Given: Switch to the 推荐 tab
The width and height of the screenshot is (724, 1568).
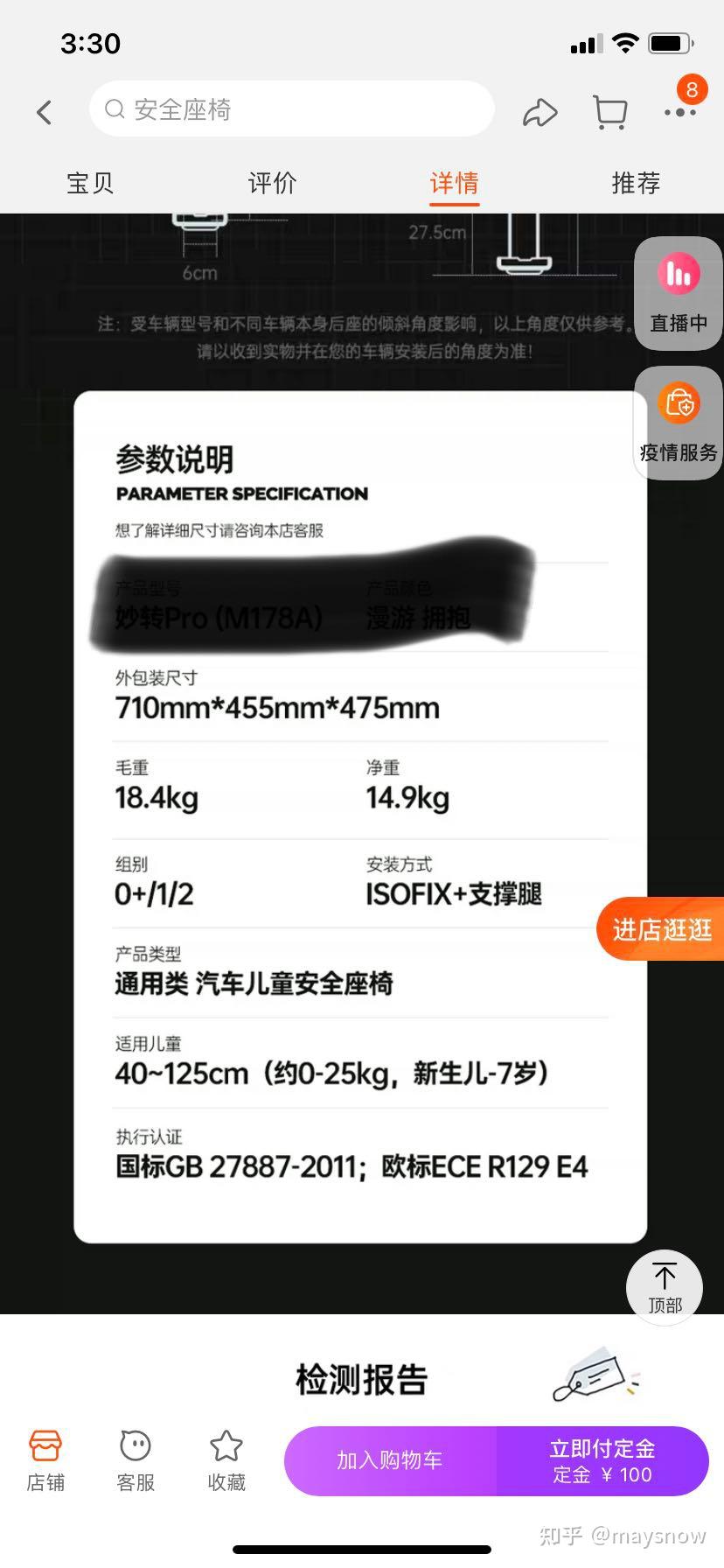Looking at the screenshot, I should 636,183.
